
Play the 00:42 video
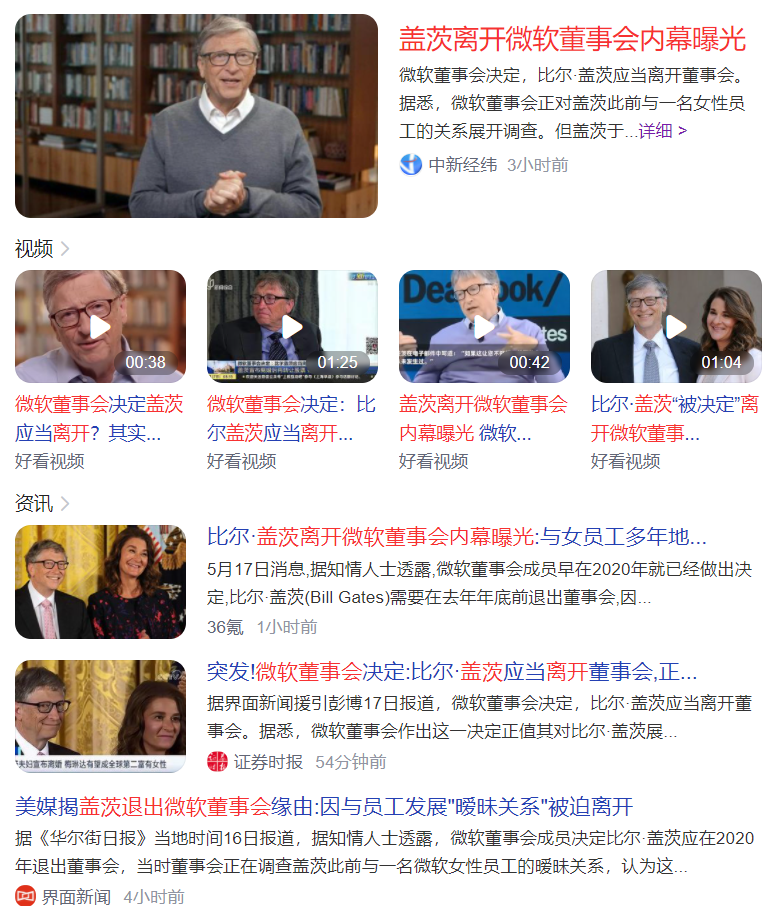point(484,326)
